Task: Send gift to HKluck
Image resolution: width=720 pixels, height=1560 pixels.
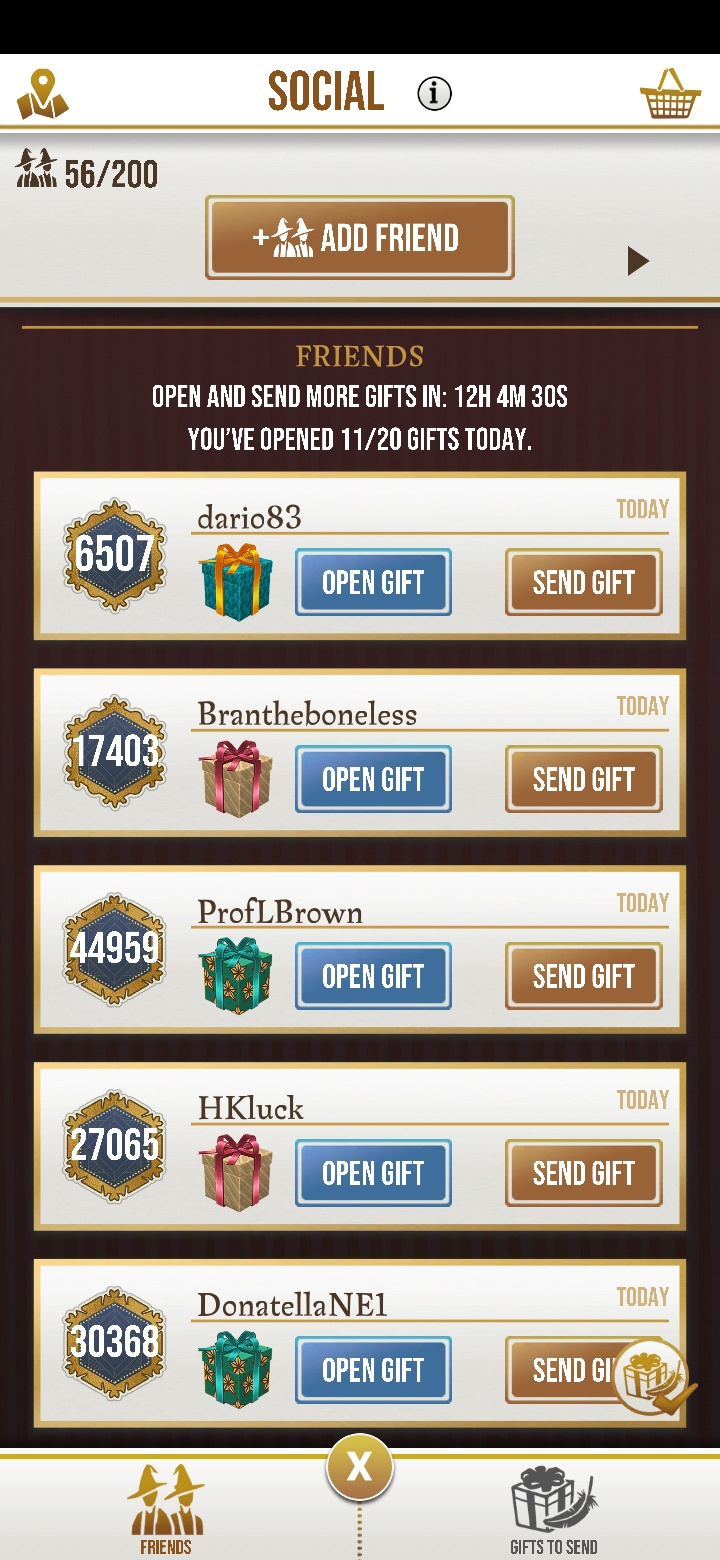Action: coord(583,1173)
